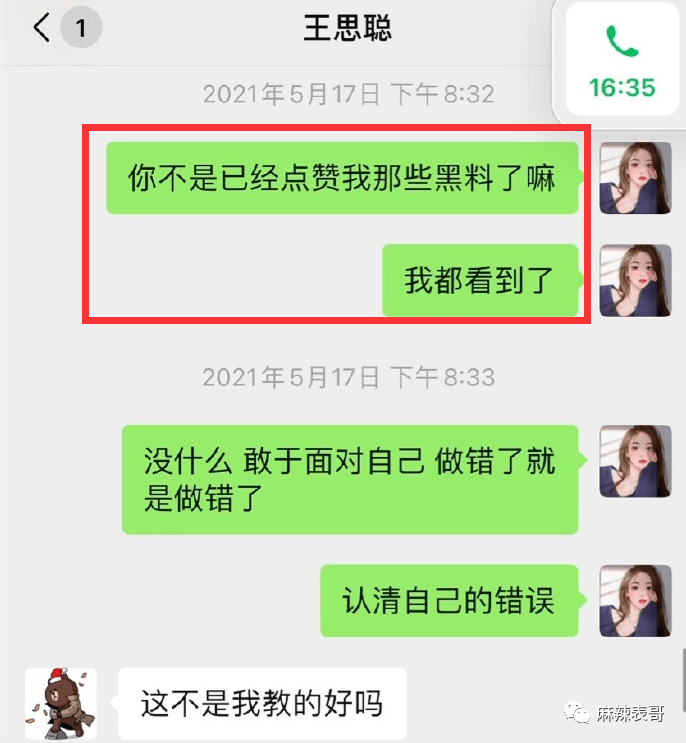Return to the ongoing call window
This screenshot has width=686, height=743.
click(621, 62)
